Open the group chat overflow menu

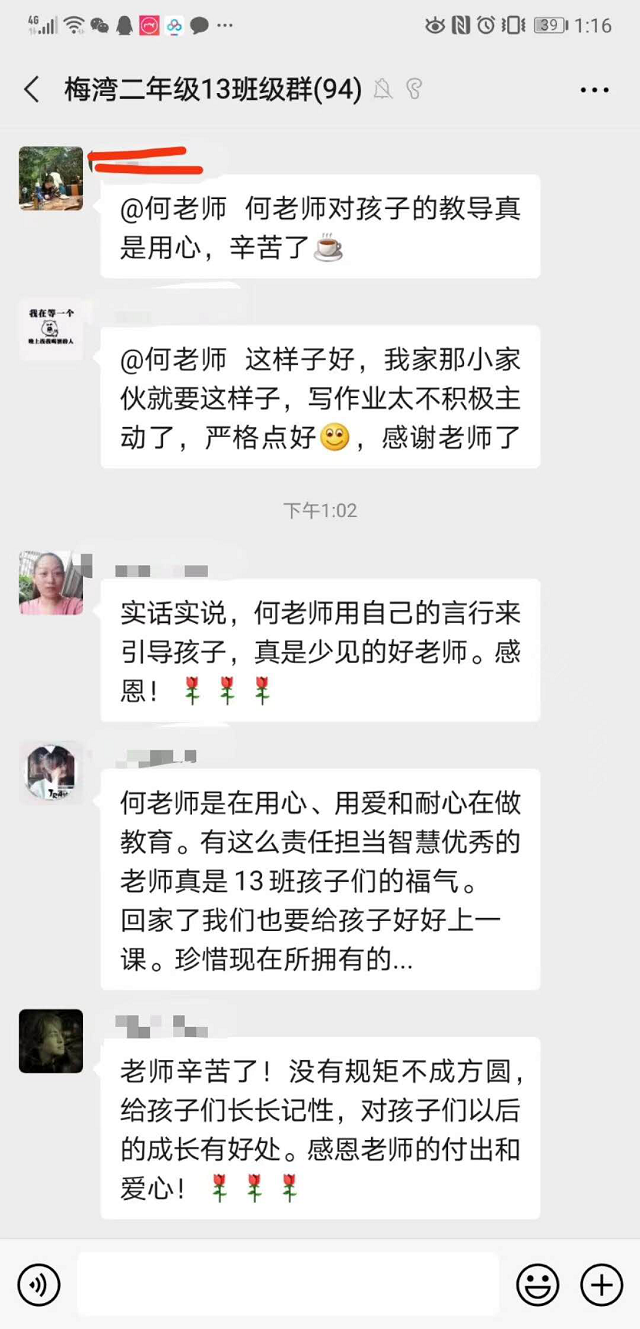594,90
